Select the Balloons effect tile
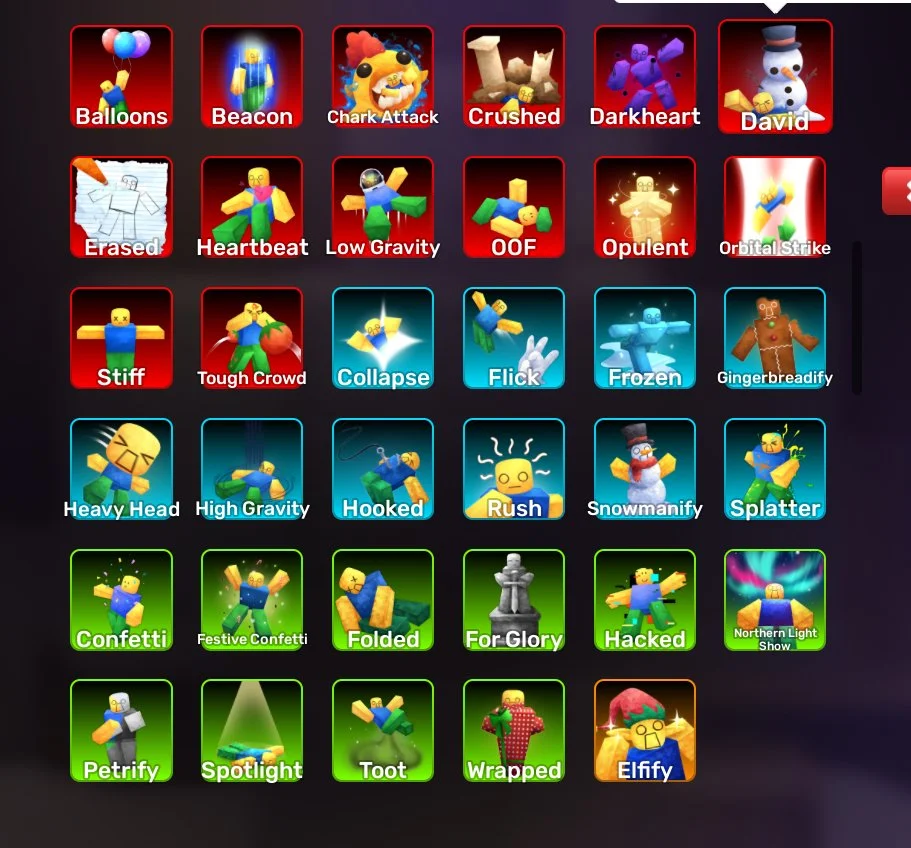This screenshot has height=848, width=911. click(x=121, y=77)
